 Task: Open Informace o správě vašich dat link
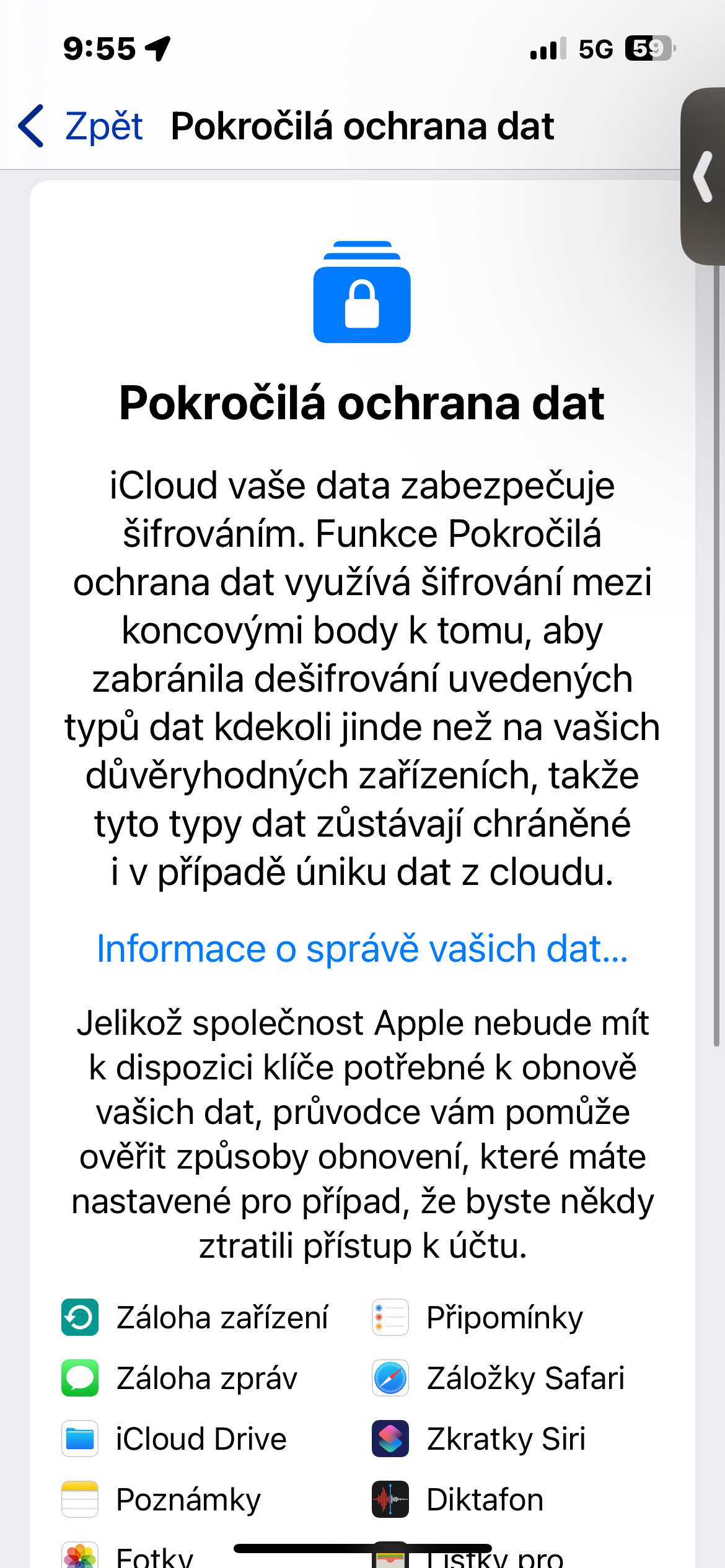pos(362,949)
